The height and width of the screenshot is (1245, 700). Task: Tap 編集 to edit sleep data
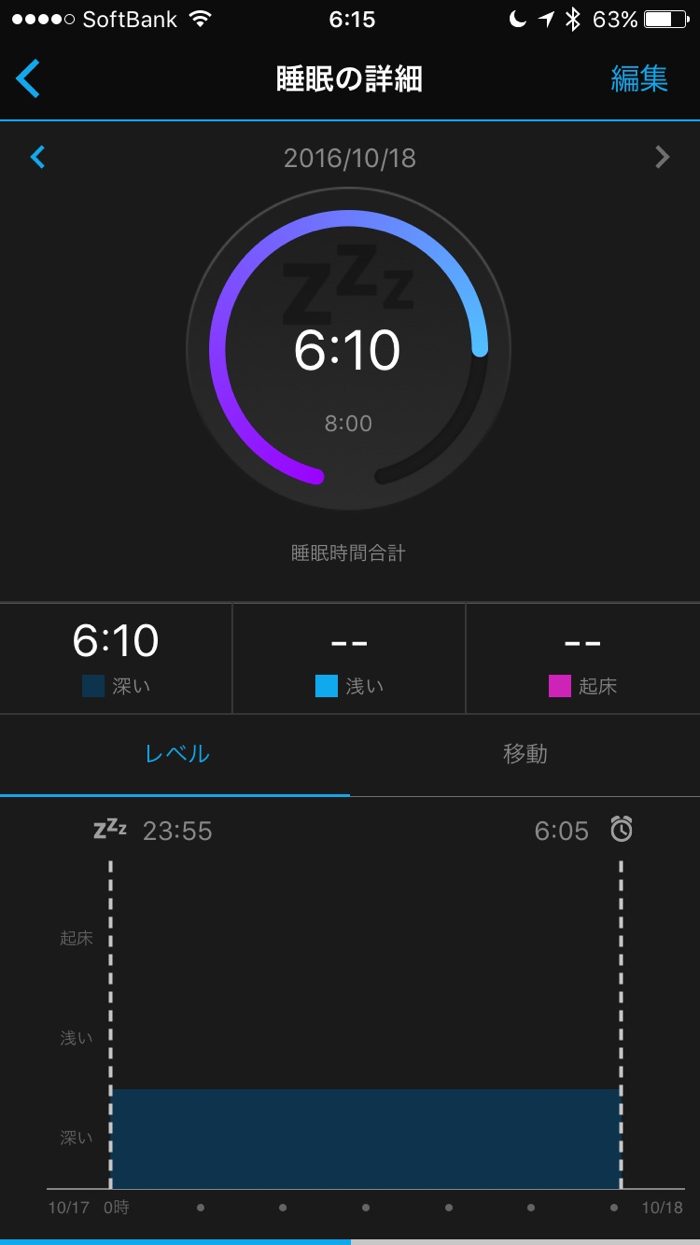pos(639,78)
